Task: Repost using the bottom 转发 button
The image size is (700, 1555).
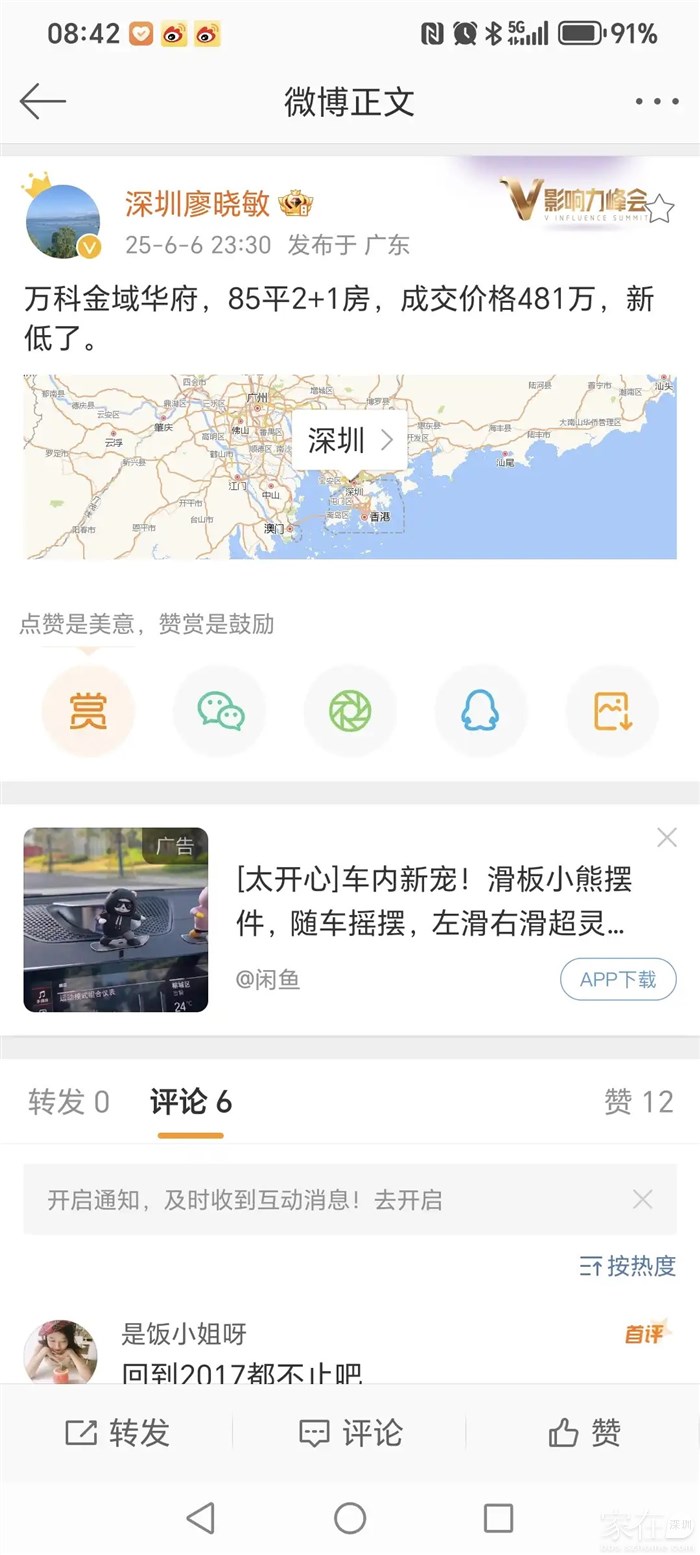Action: click(117, 1433)
